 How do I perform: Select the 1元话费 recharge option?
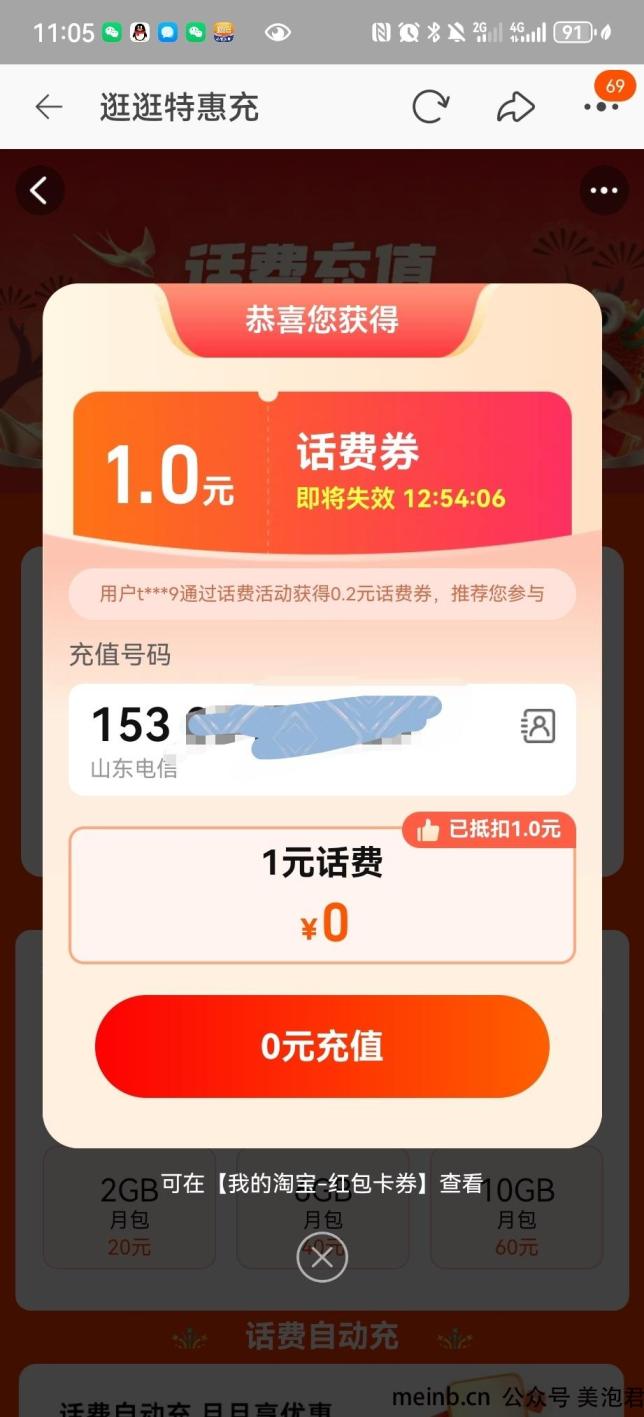tap(322, 895)
